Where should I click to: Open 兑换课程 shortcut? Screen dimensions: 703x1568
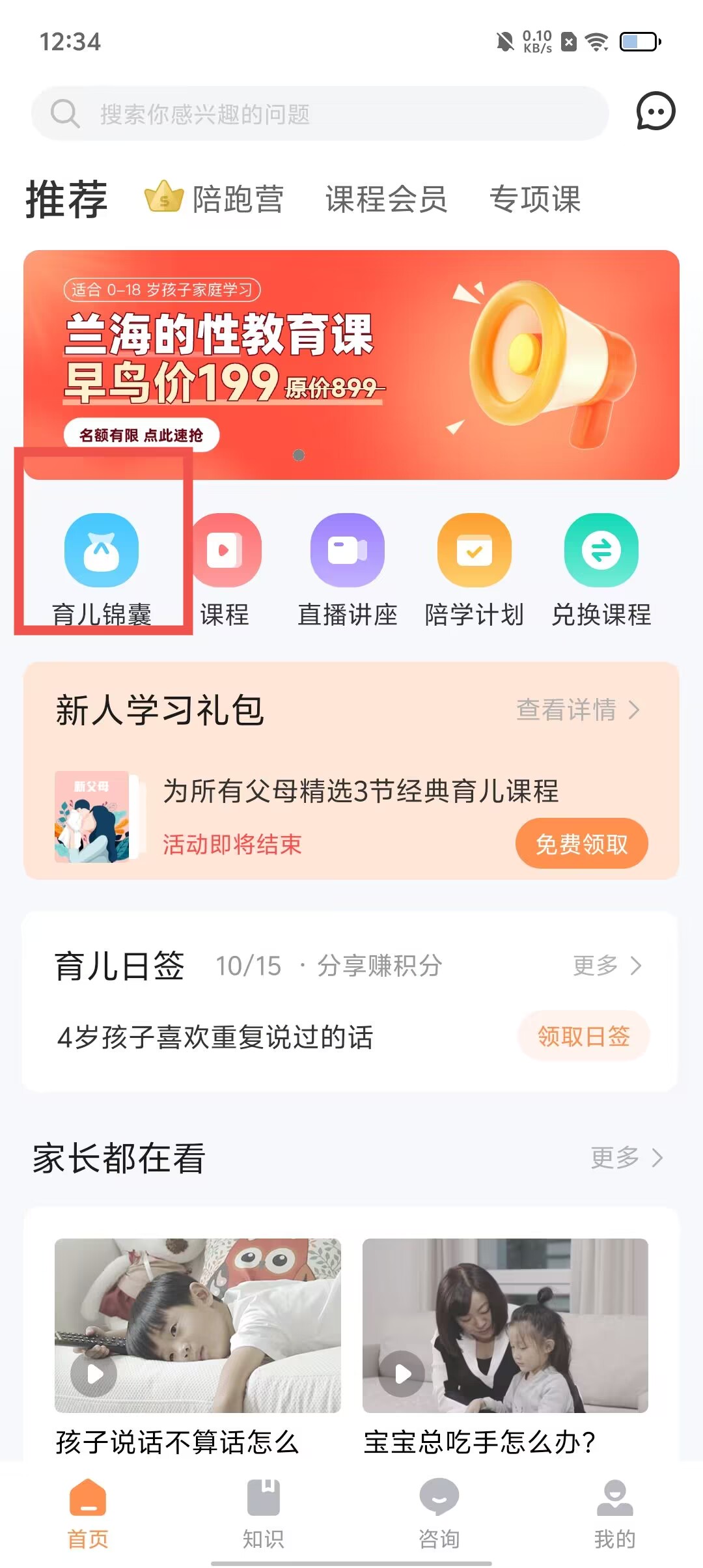click(x=601, y=568)
